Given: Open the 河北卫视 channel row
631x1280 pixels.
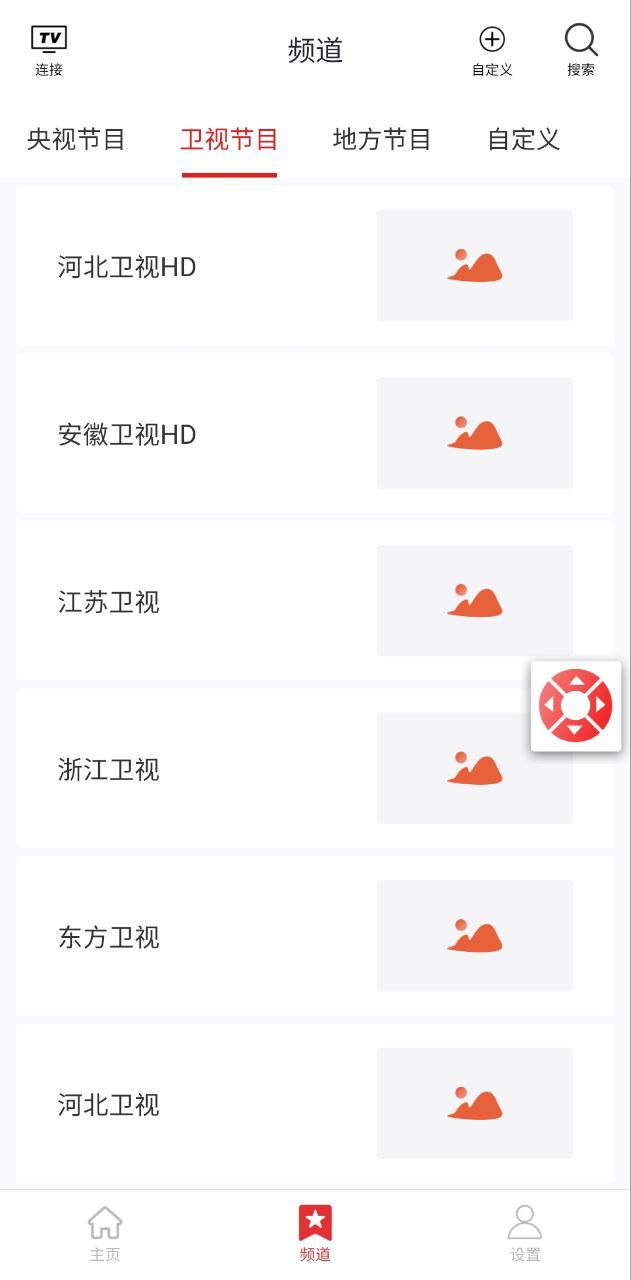Looking at the screenshot, I should pos(315,1104).
